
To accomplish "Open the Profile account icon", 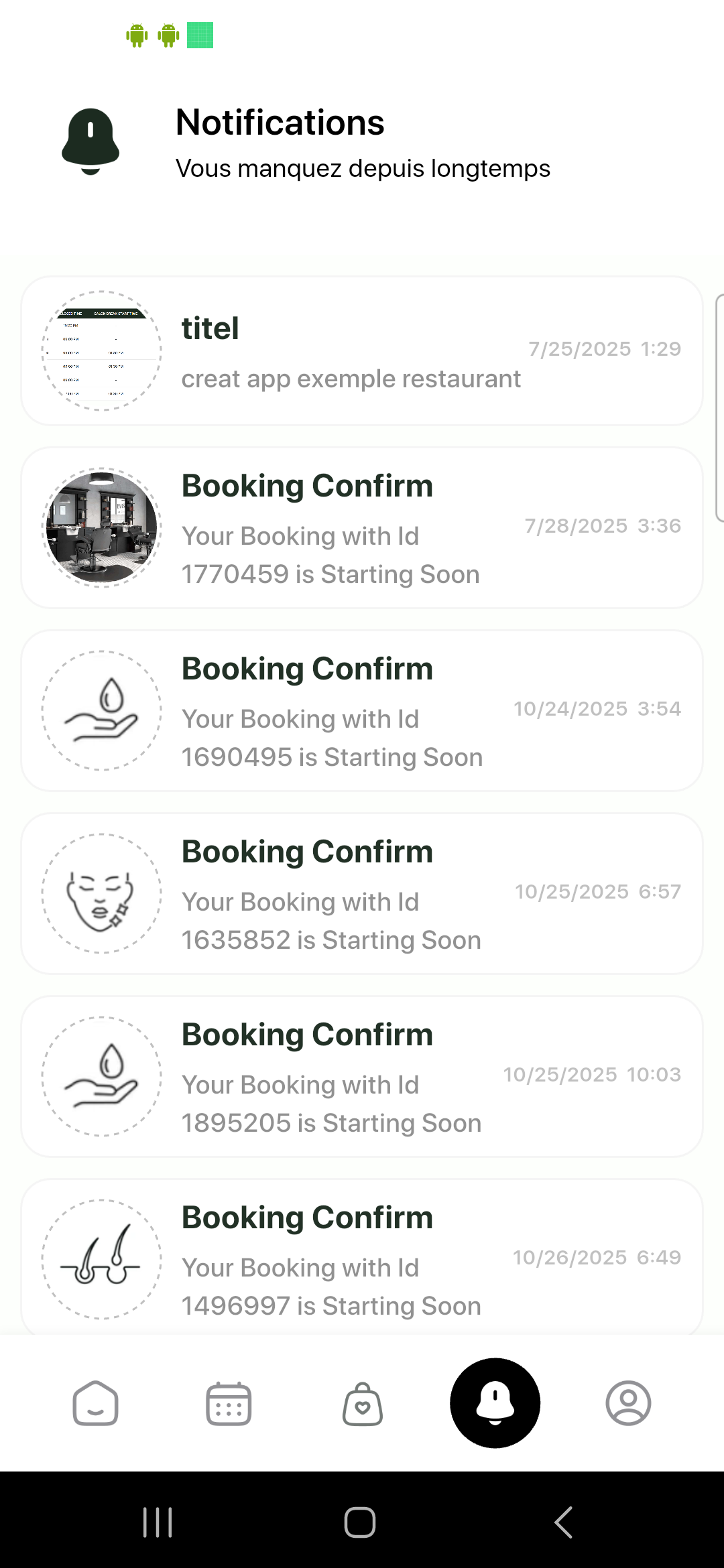I will pyautogui.click(x=628, y=1404).
